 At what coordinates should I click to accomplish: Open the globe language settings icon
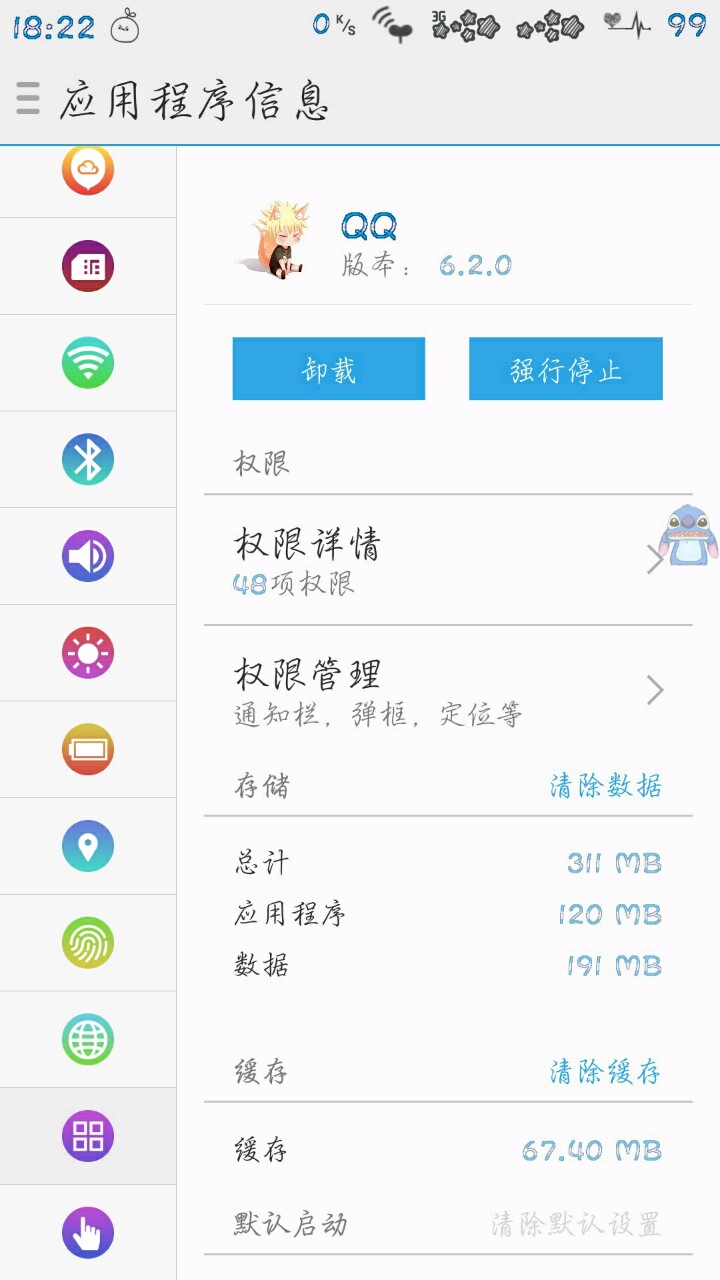88,1040
